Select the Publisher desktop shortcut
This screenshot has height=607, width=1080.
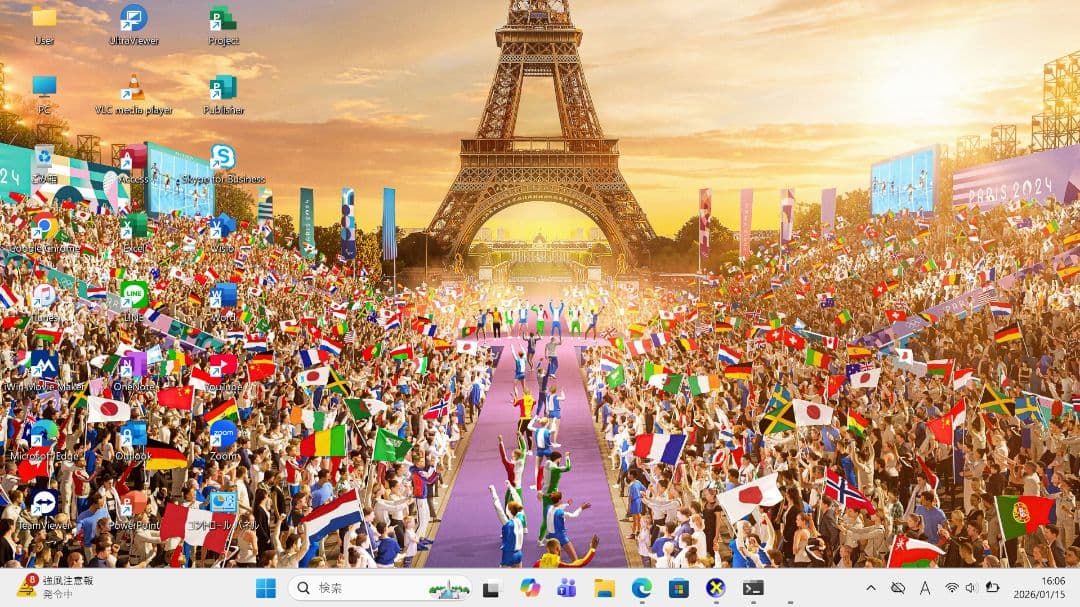[x=223, y=89]
